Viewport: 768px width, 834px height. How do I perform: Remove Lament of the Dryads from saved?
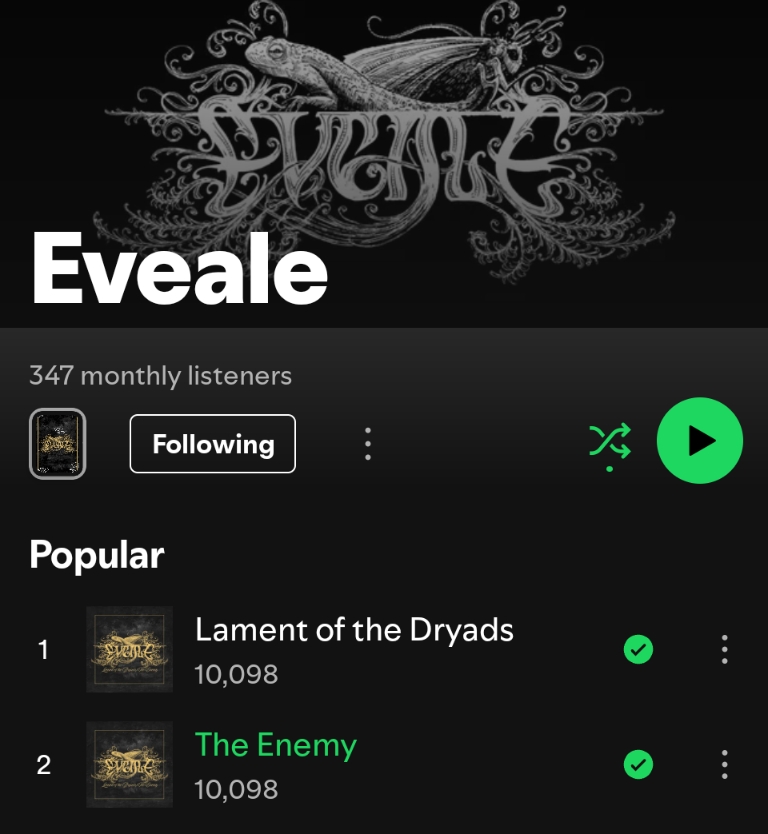tap(638, 650)
